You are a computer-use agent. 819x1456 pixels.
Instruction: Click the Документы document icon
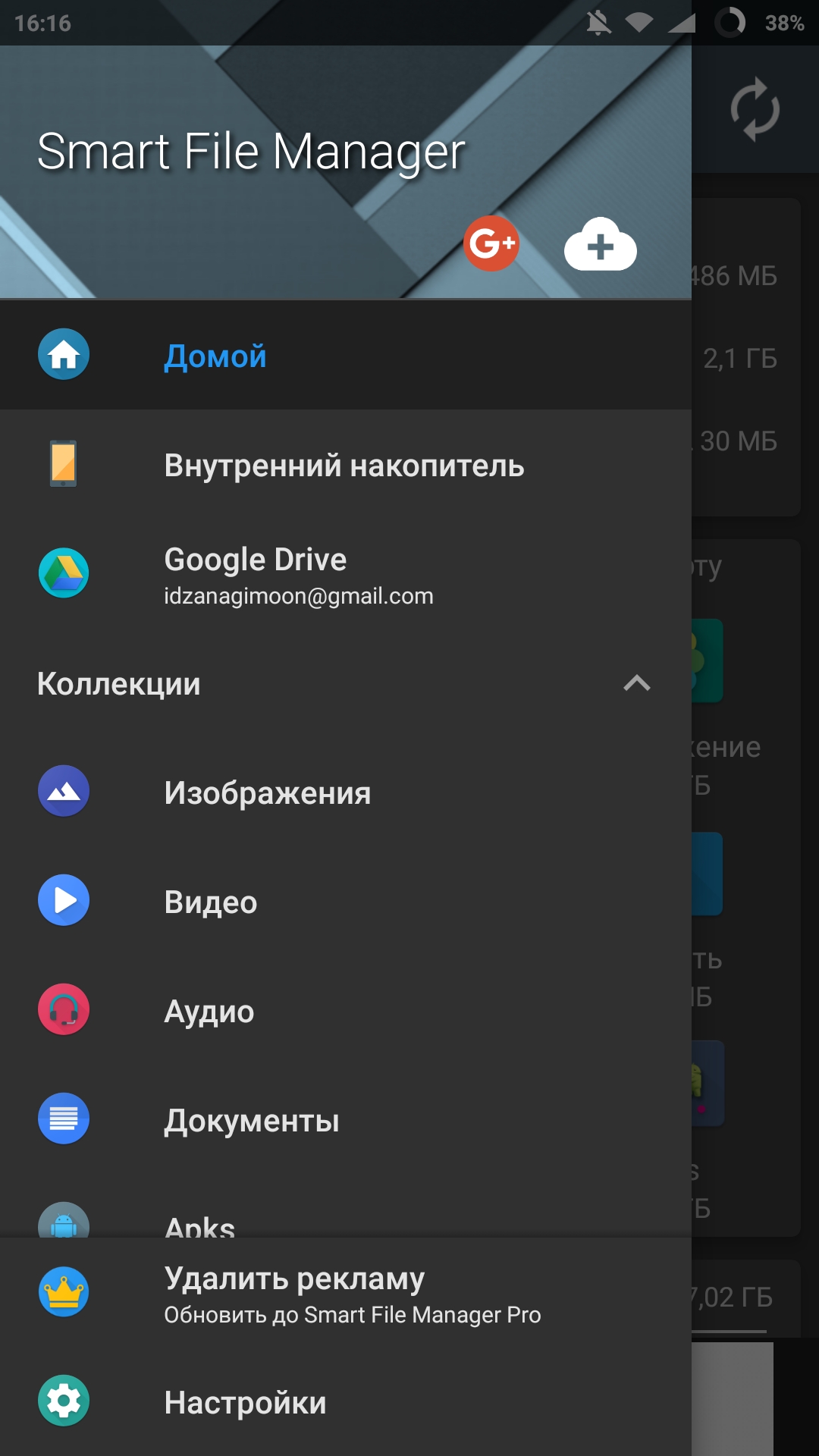tap(64, 1119)
